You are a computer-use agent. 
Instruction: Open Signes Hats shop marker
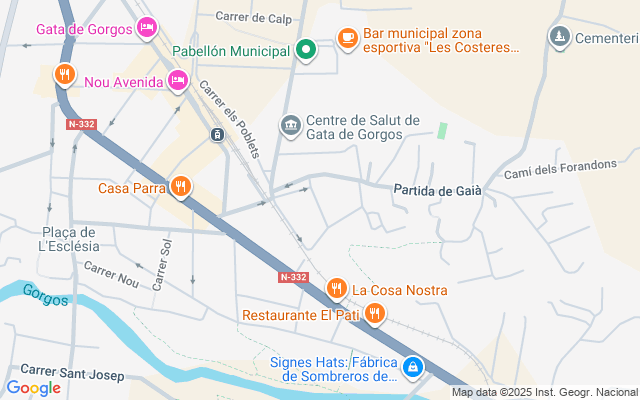(412, 369)
